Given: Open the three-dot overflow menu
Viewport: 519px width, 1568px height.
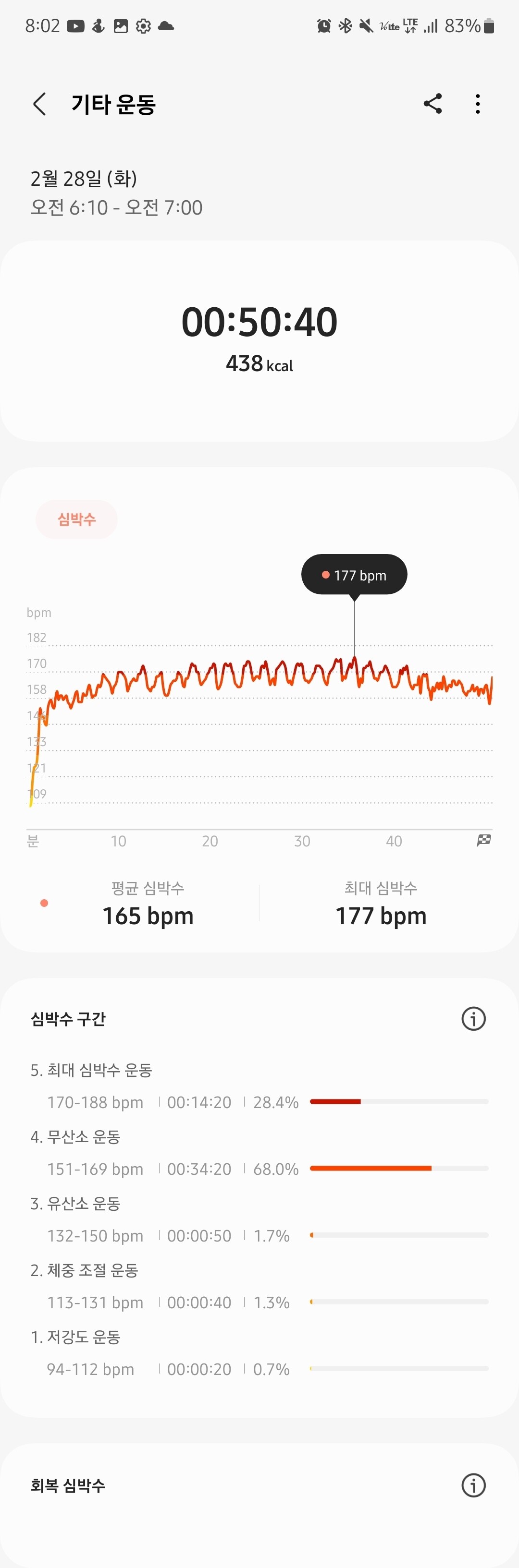Looking at the screenshot, I should click(x=478, y=104).
